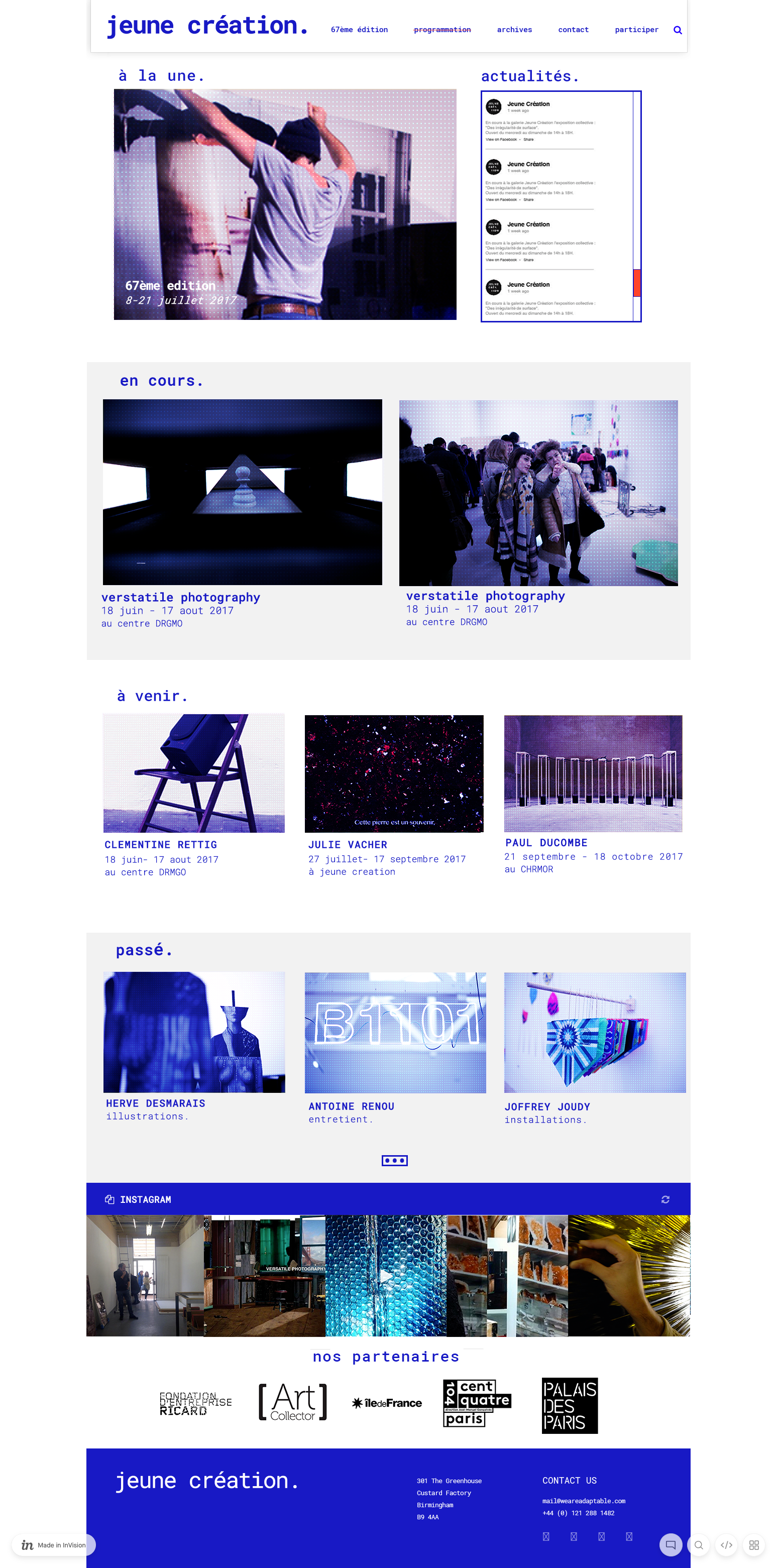The width and height of the screenshot is (777, 1568).
Task: Open the featured 67ème edition image
Action: [285, 204]
